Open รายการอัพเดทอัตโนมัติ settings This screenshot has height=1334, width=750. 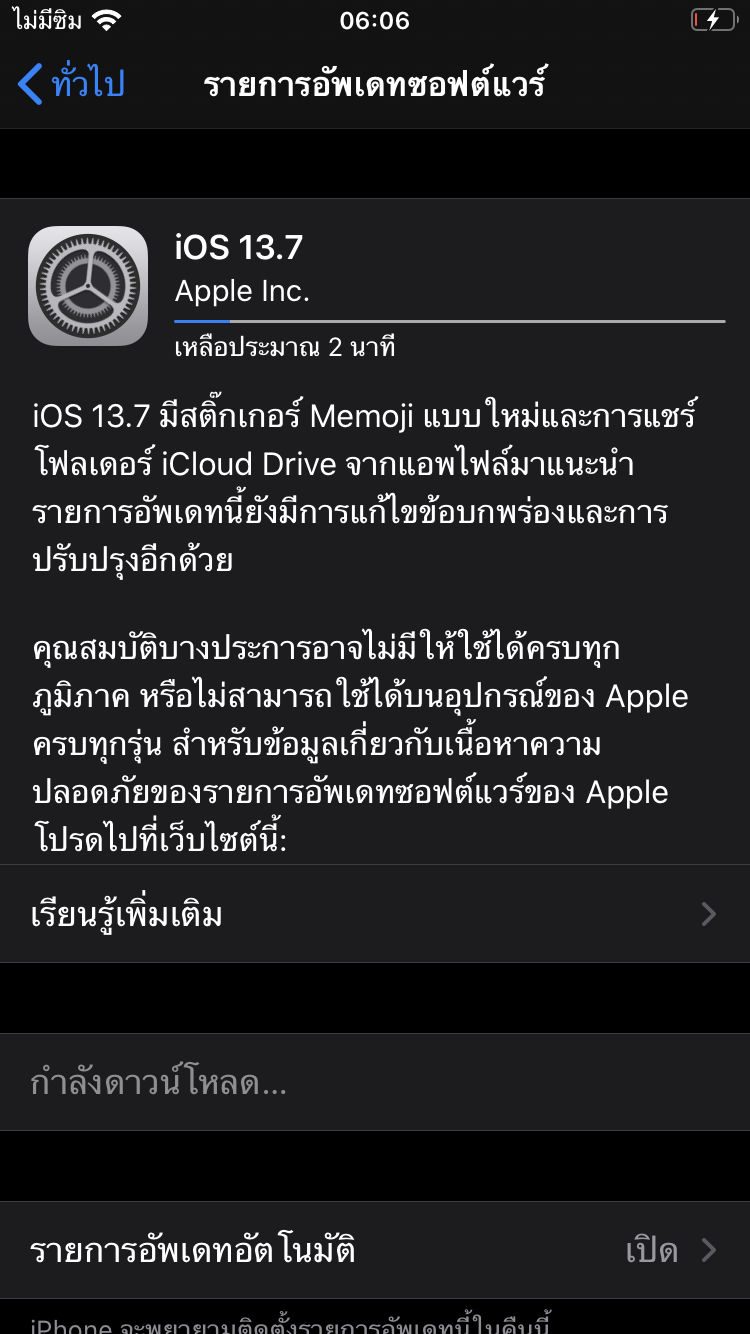[x=374, y=1250]
